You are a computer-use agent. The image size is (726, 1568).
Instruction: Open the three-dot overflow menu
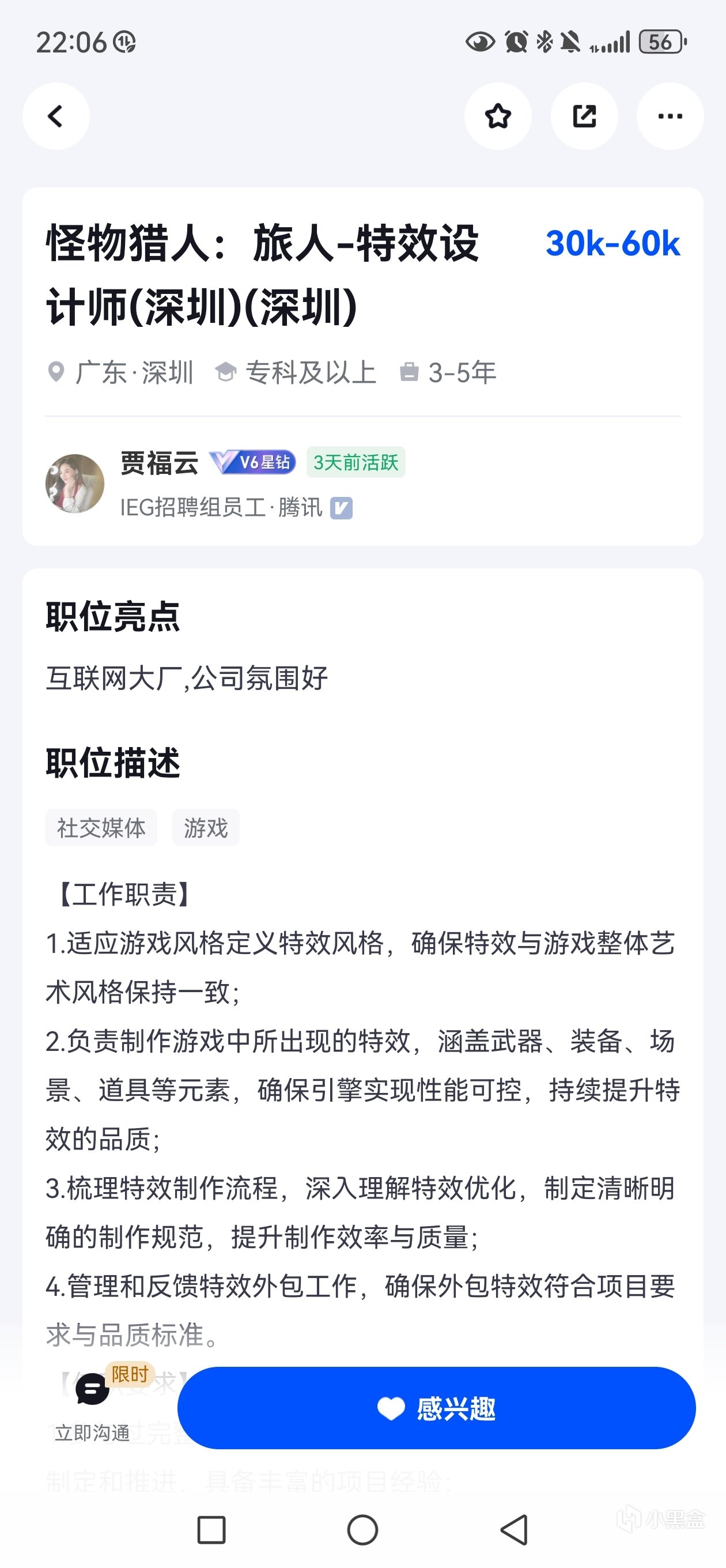click(670, 116)
